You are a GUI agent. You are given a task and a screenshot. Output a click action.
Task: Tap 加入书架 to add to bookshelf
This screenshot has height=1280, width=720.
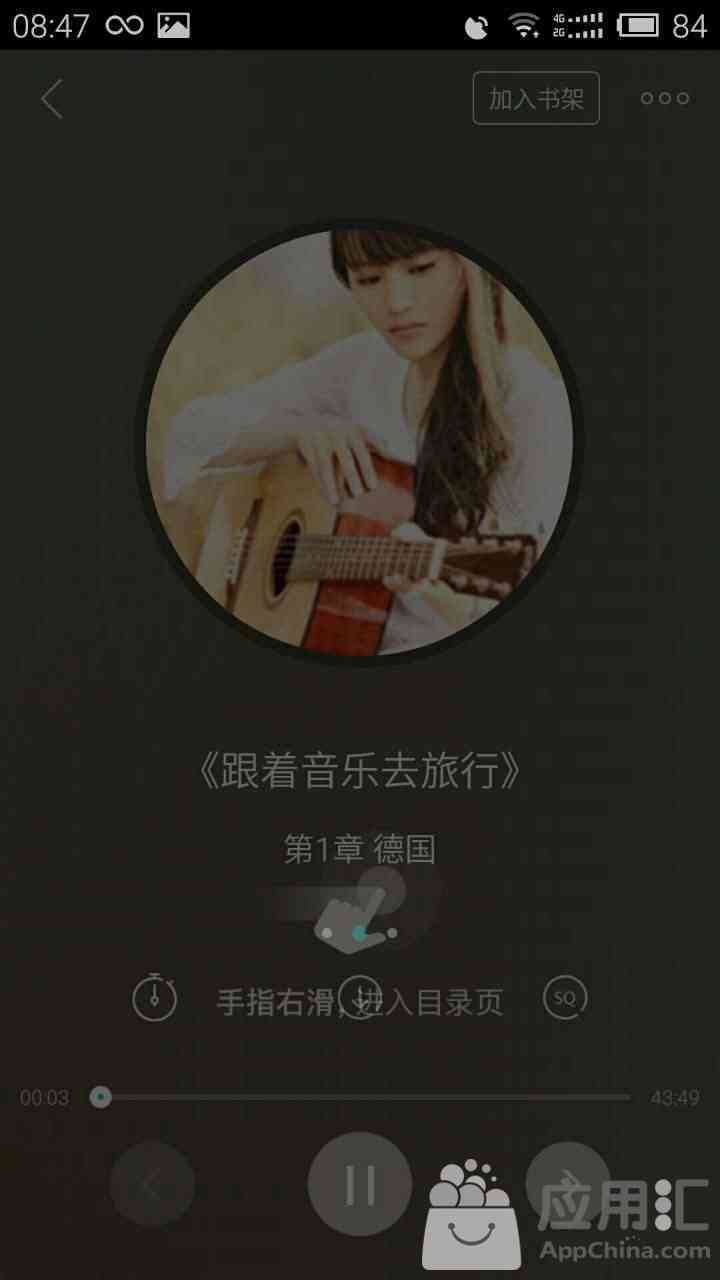tap(536, 98)
